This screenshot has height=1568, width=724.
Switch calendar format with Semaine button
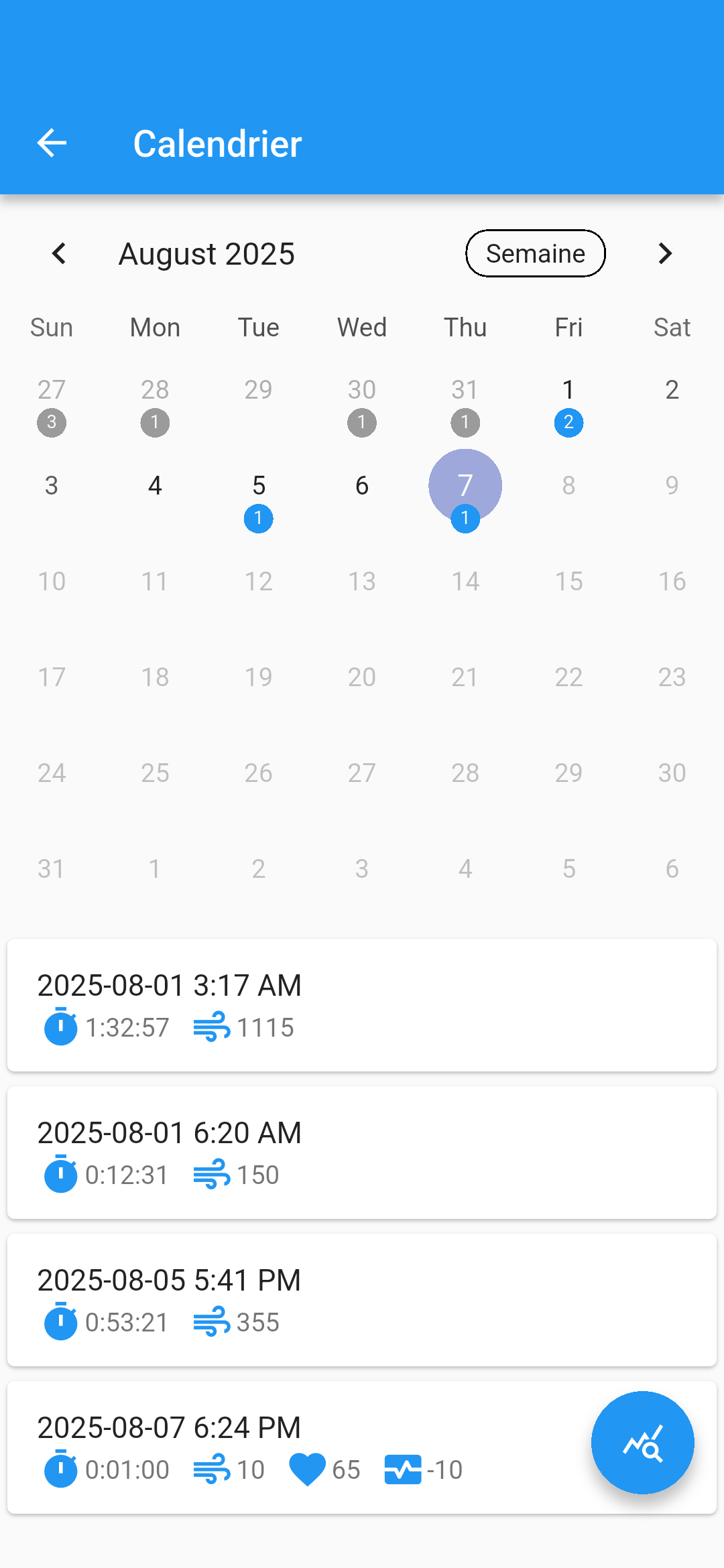(535, 254)
